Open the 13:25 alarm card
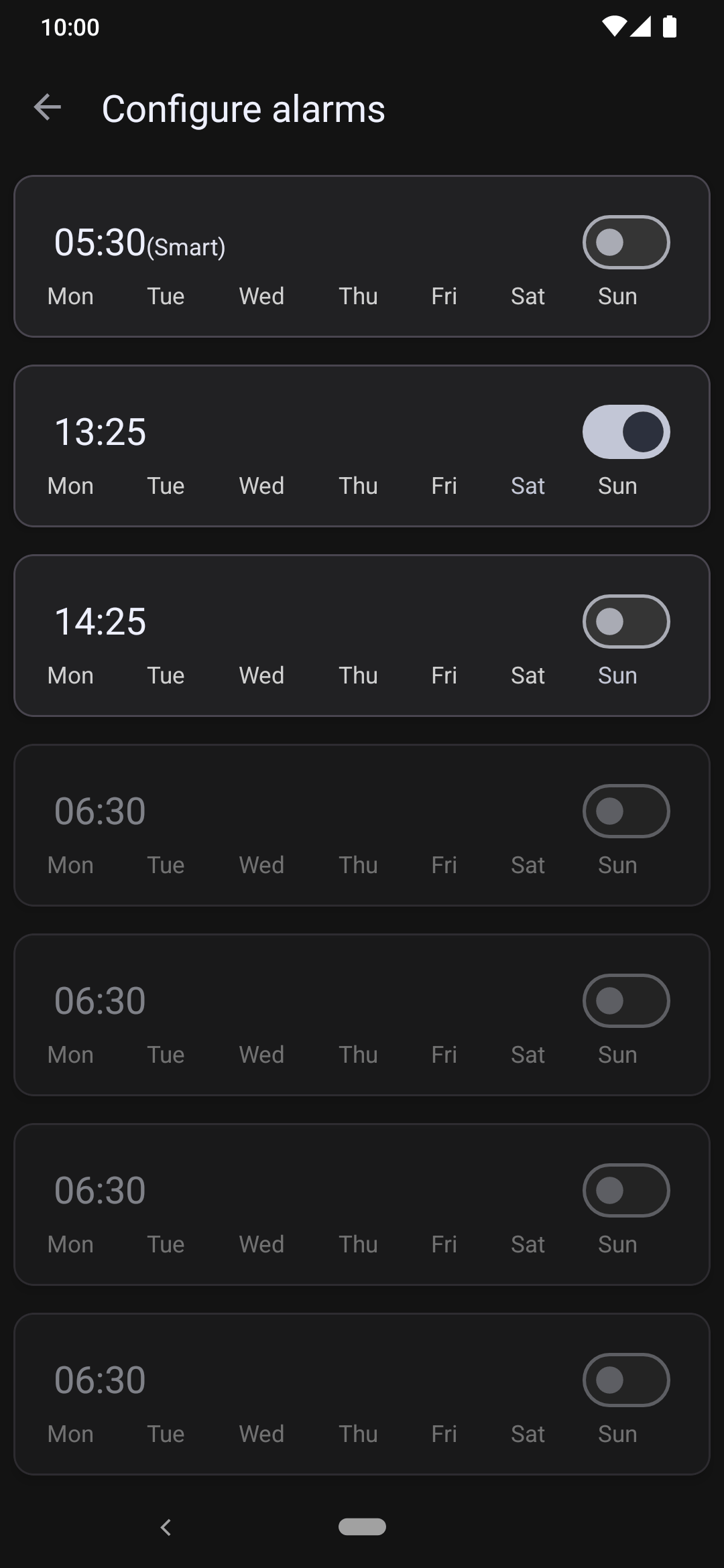The image size is (724, 1568). pyautogui.click(x=362, y=446)
